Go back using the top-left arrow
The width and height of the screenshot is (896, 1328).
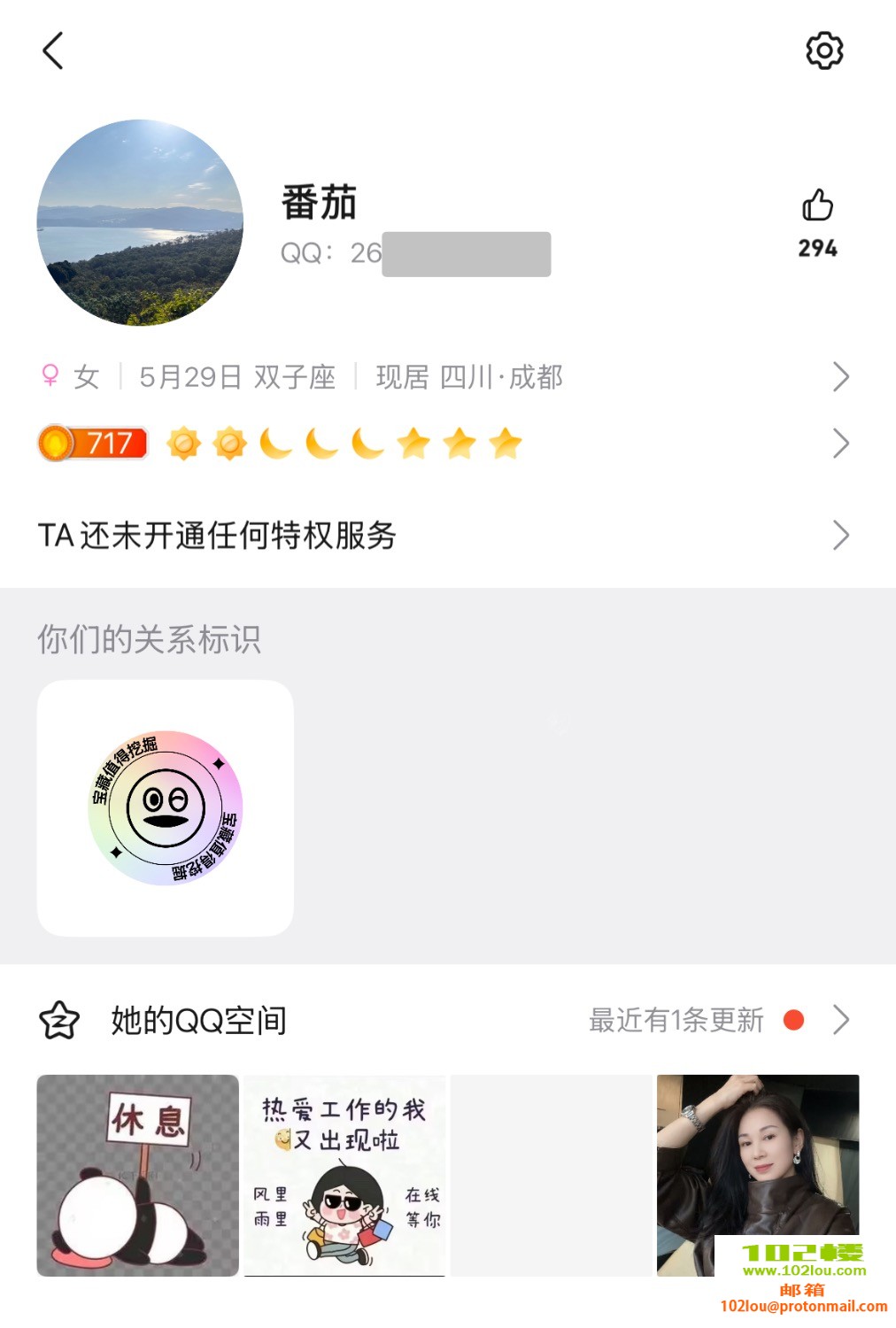tap(53, 50)
